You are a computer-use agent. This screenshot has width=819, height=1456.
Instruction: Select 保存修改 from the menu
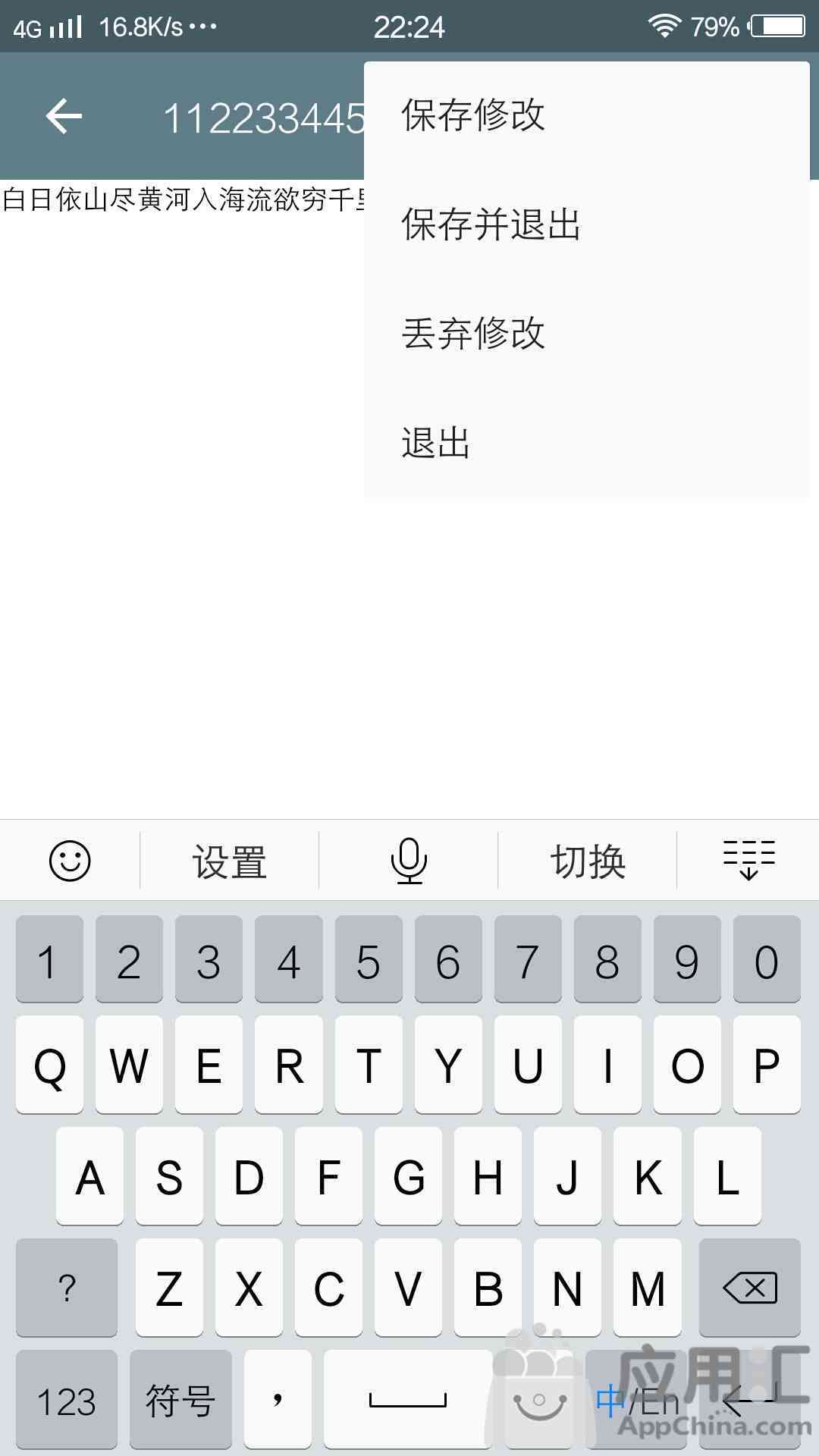(587, 115)
